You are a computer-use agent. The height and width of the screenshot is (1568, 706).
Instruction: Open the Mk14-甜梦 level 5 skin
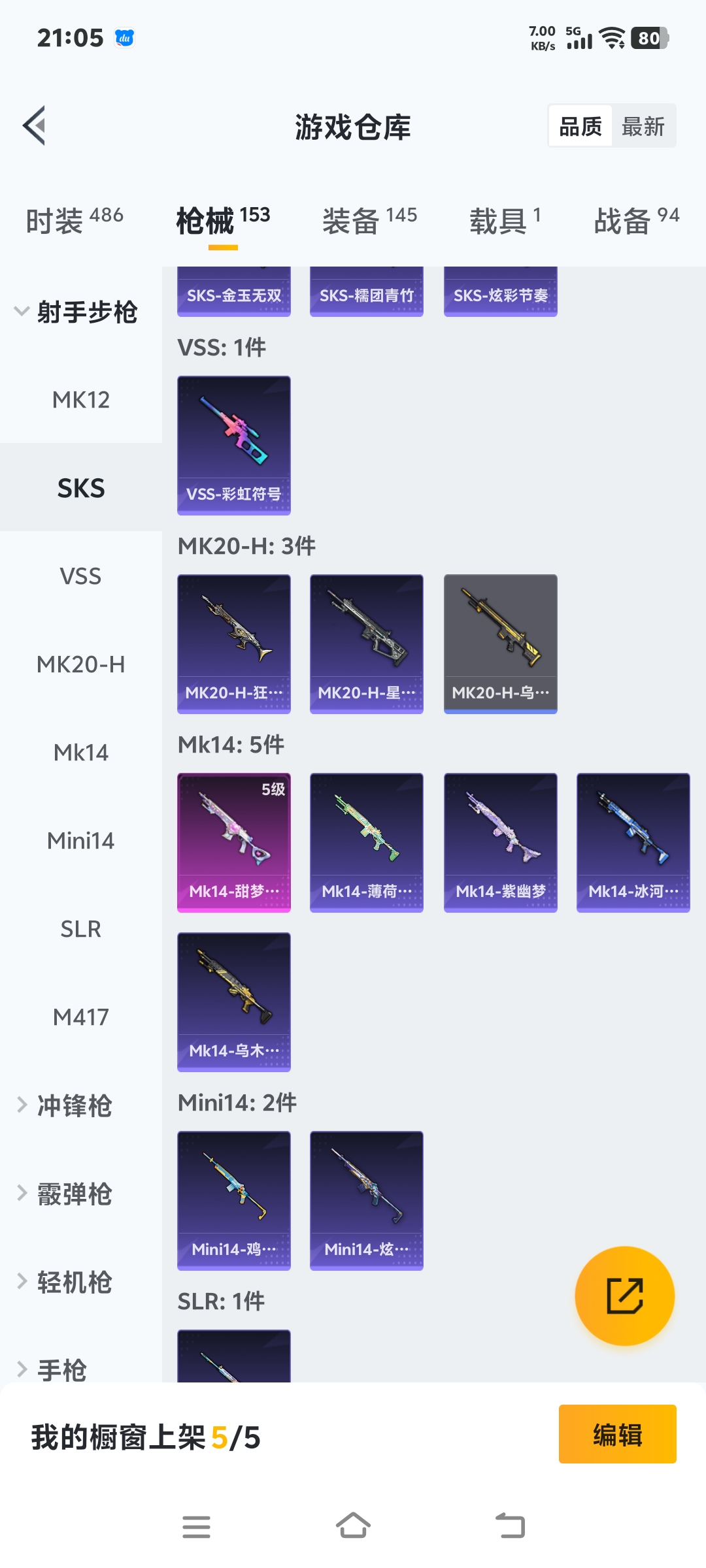(233, 842)
